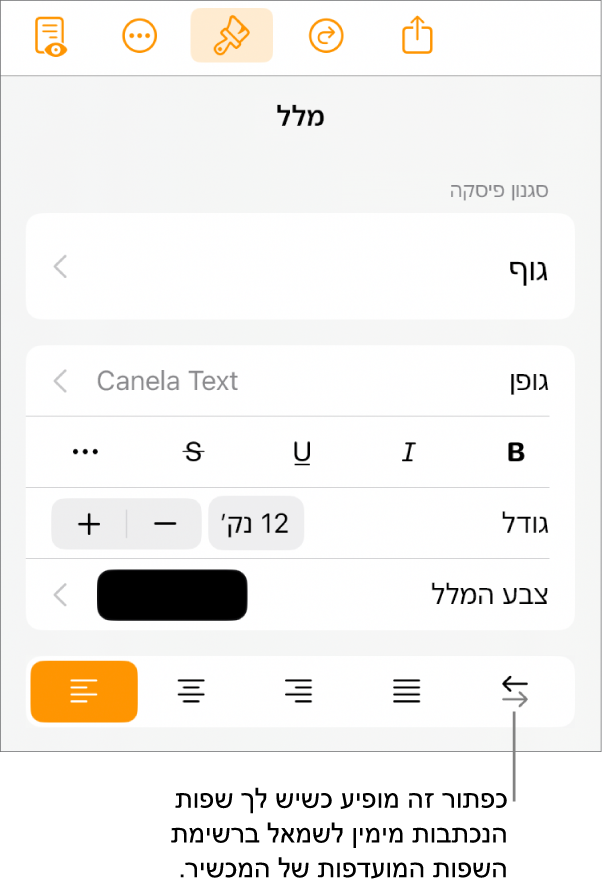Open paragraph style row גוף

click(300, 268)
